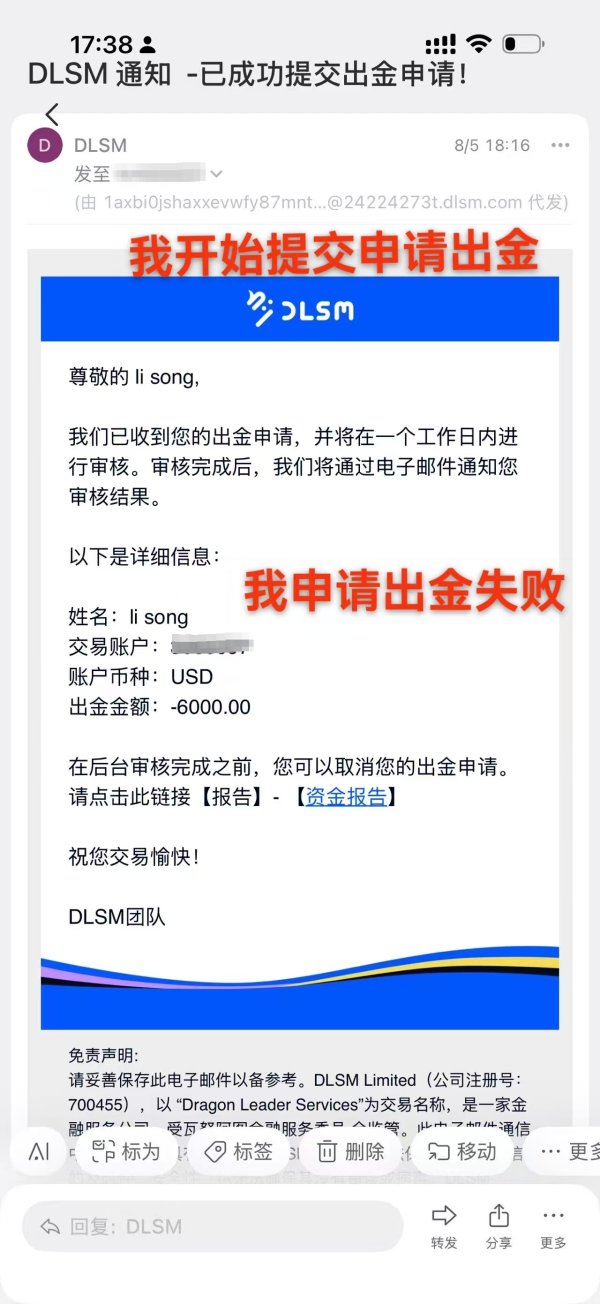Go back using the top-left arrow

coord(52,115)
